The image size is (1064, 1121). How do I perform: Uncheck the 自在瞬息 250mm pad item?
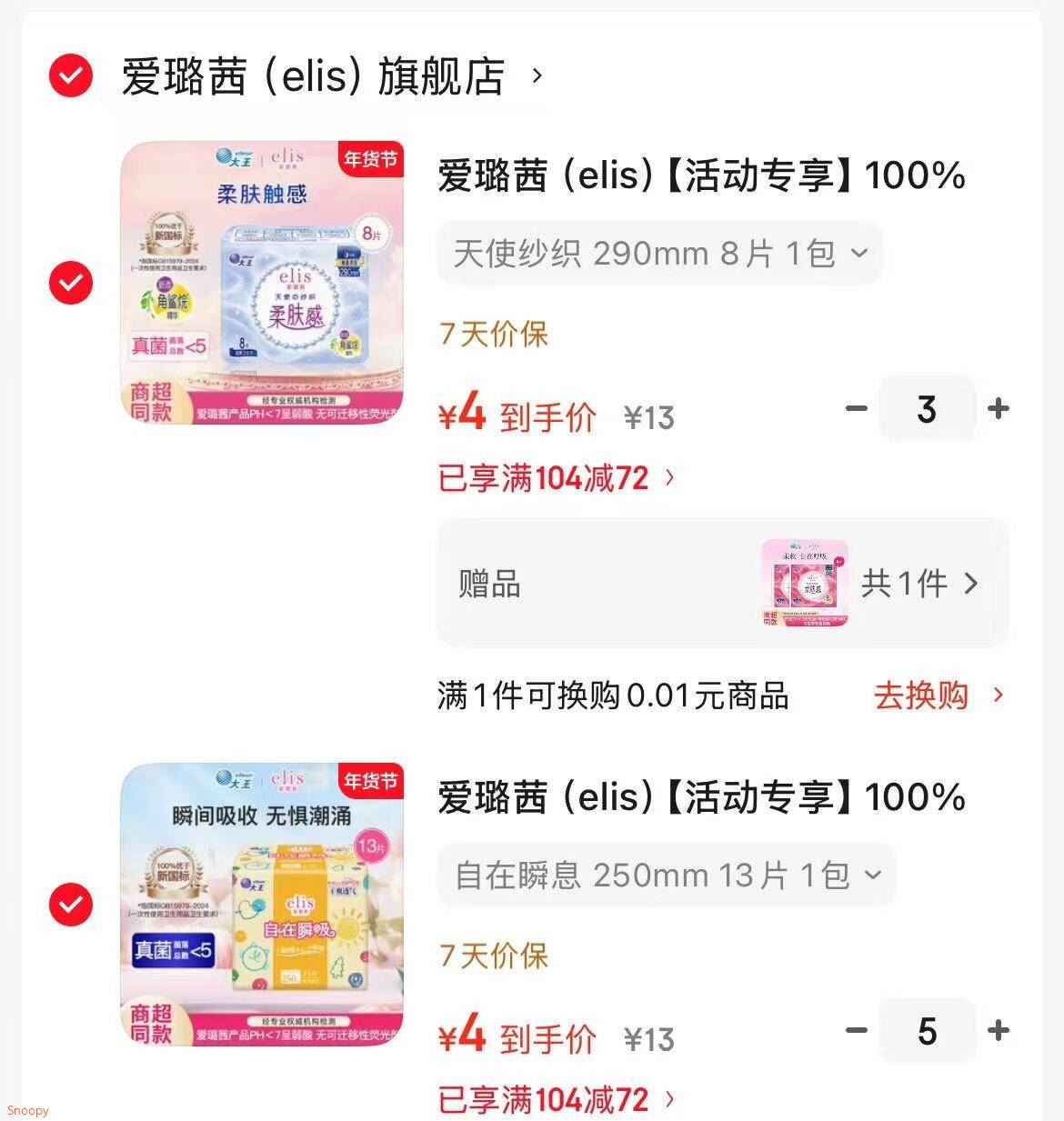(x=70, y=906)
